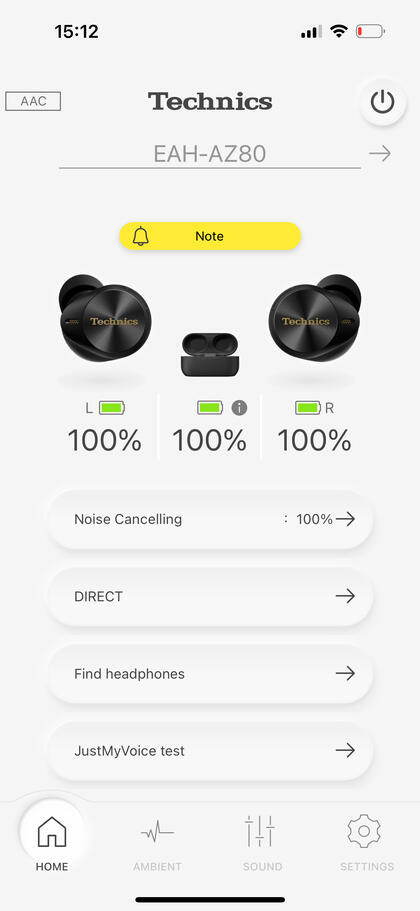Open Find headphones
420x911 pixels.
click(x=210, y=674)
